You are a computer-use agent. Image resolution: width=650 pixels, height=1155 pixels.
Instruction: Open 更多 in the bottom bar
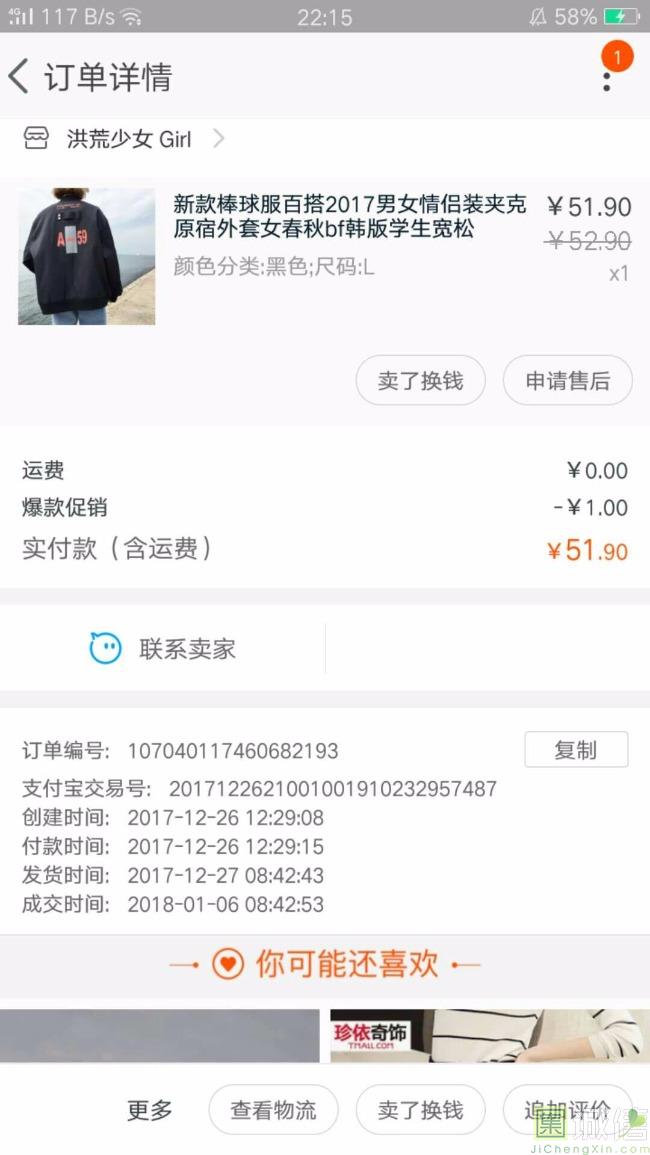149,1110
